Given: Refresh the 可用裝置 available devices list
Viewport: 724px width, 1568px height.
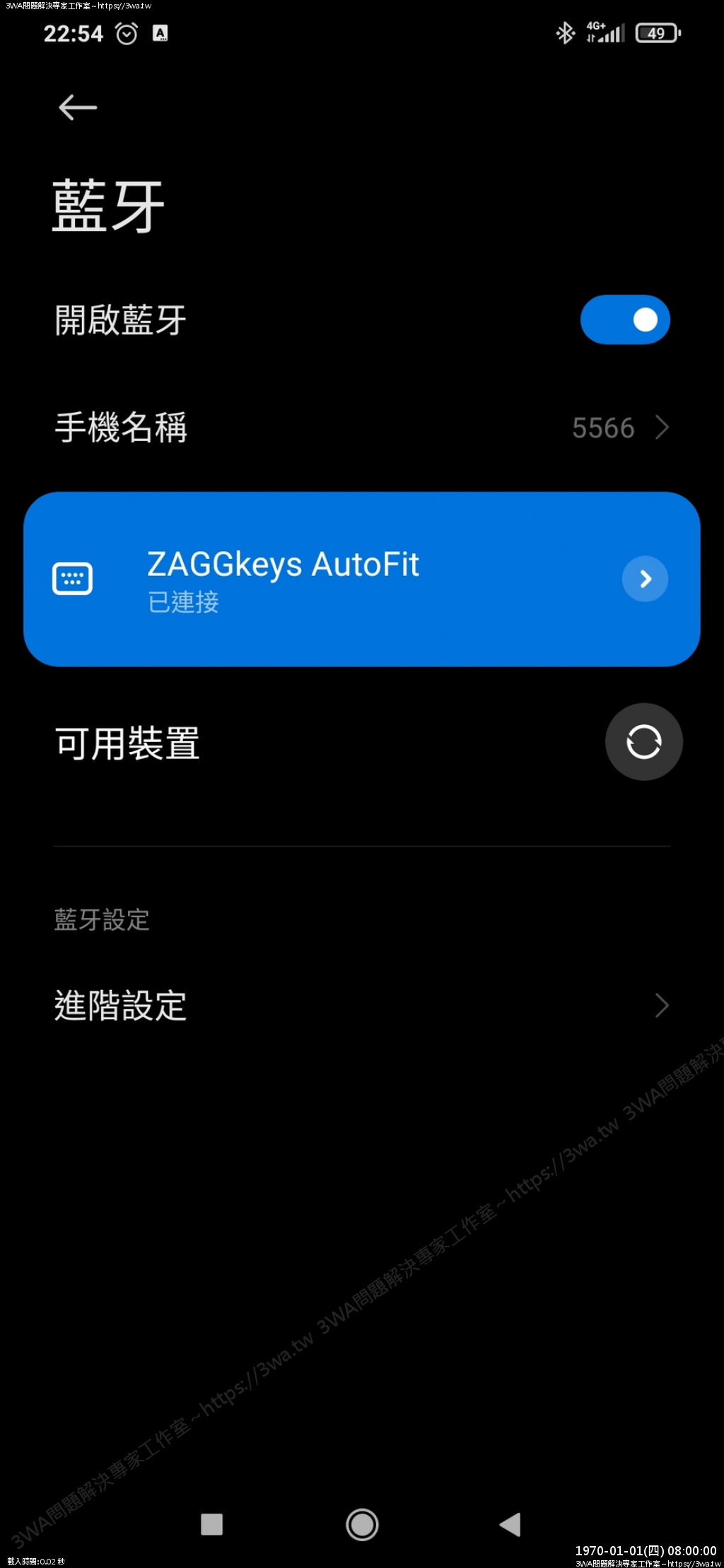Looking at the screenshot, I should click(643, 742).
